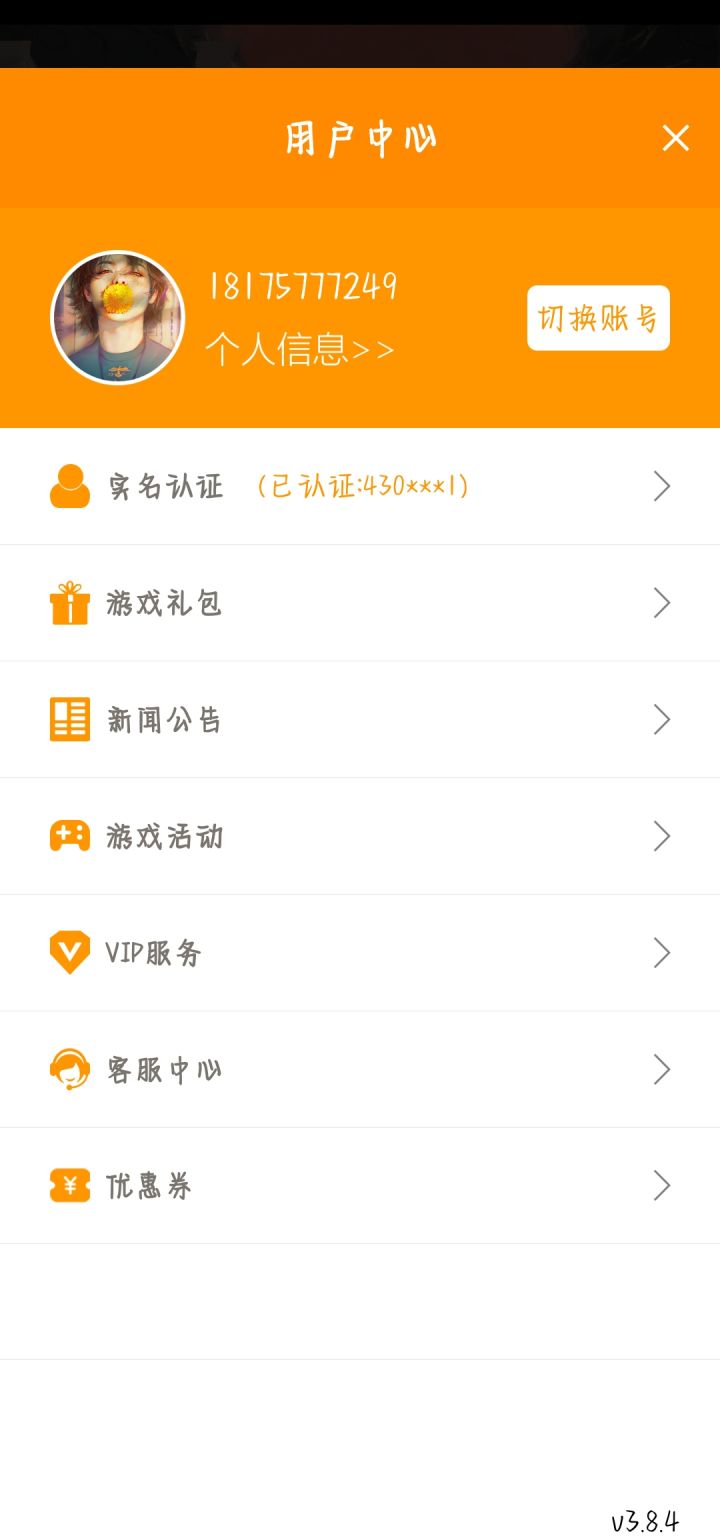Viewport: 720px width, 1540px height.
Task: Open VIP服务 via its right-pointing arrow
Action: (x=661, y=952)
